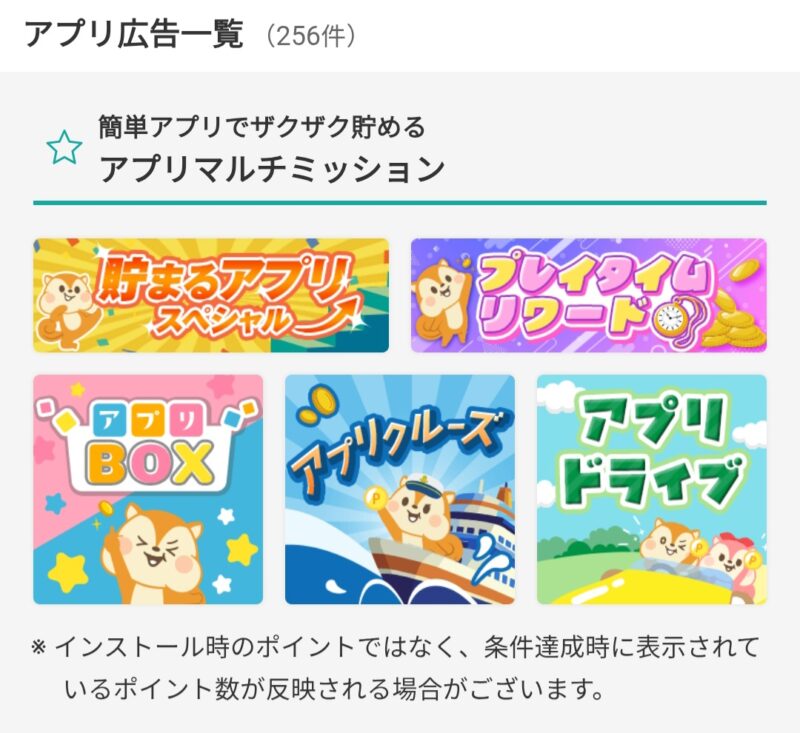Select the アプリクルーズ tile

tap(399, 489)
